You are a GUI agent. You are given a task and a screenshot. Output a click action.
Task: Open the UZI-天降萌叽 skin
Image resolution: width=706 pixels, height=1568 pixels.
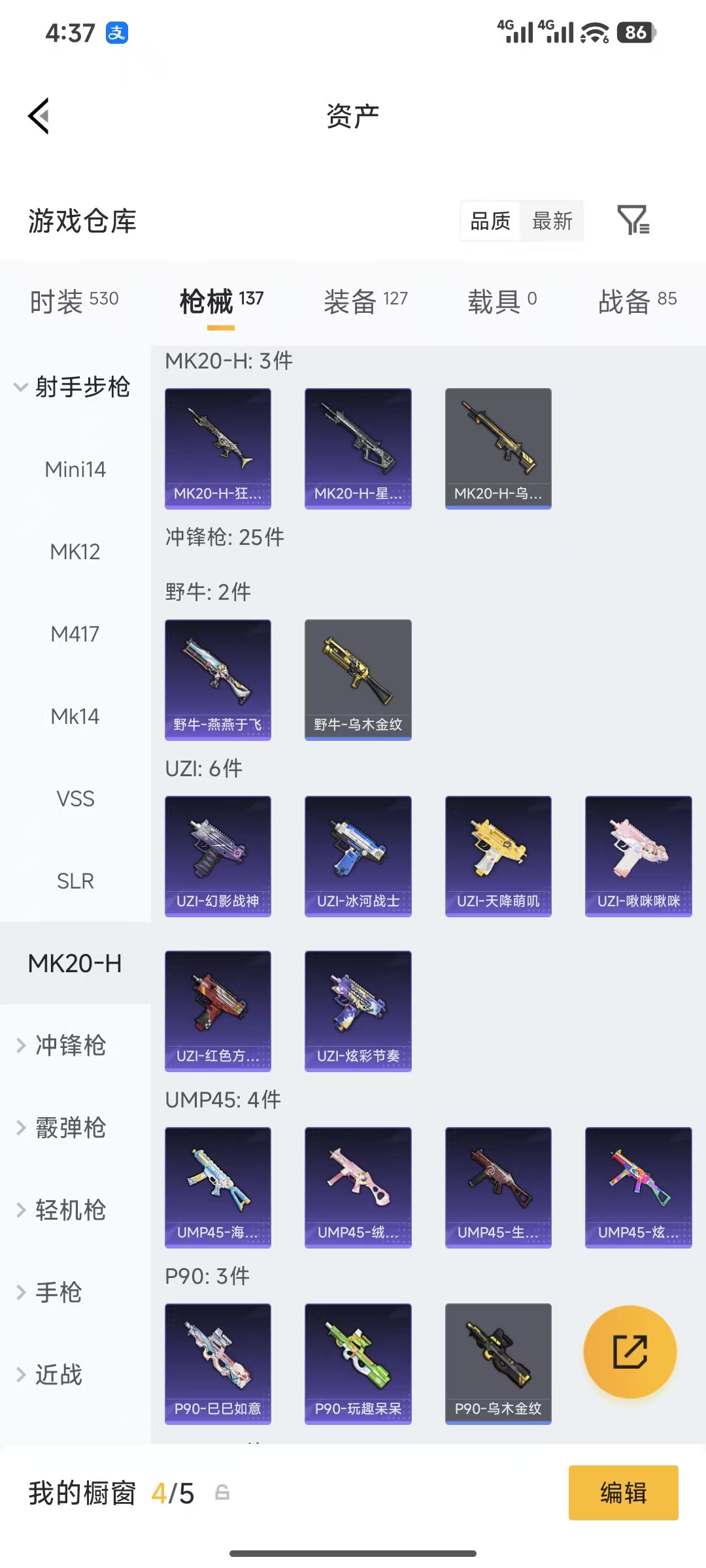pos(497,856)
